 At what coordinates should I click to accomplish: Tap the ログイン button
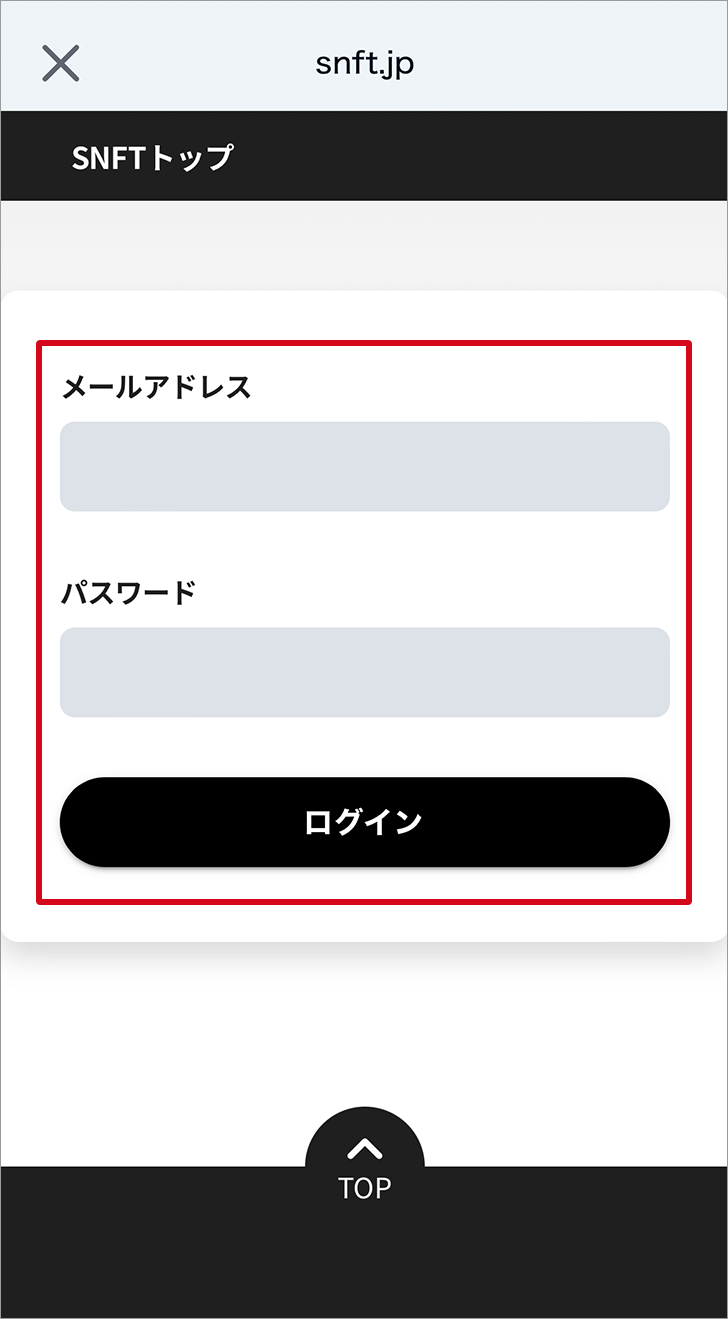364,822
